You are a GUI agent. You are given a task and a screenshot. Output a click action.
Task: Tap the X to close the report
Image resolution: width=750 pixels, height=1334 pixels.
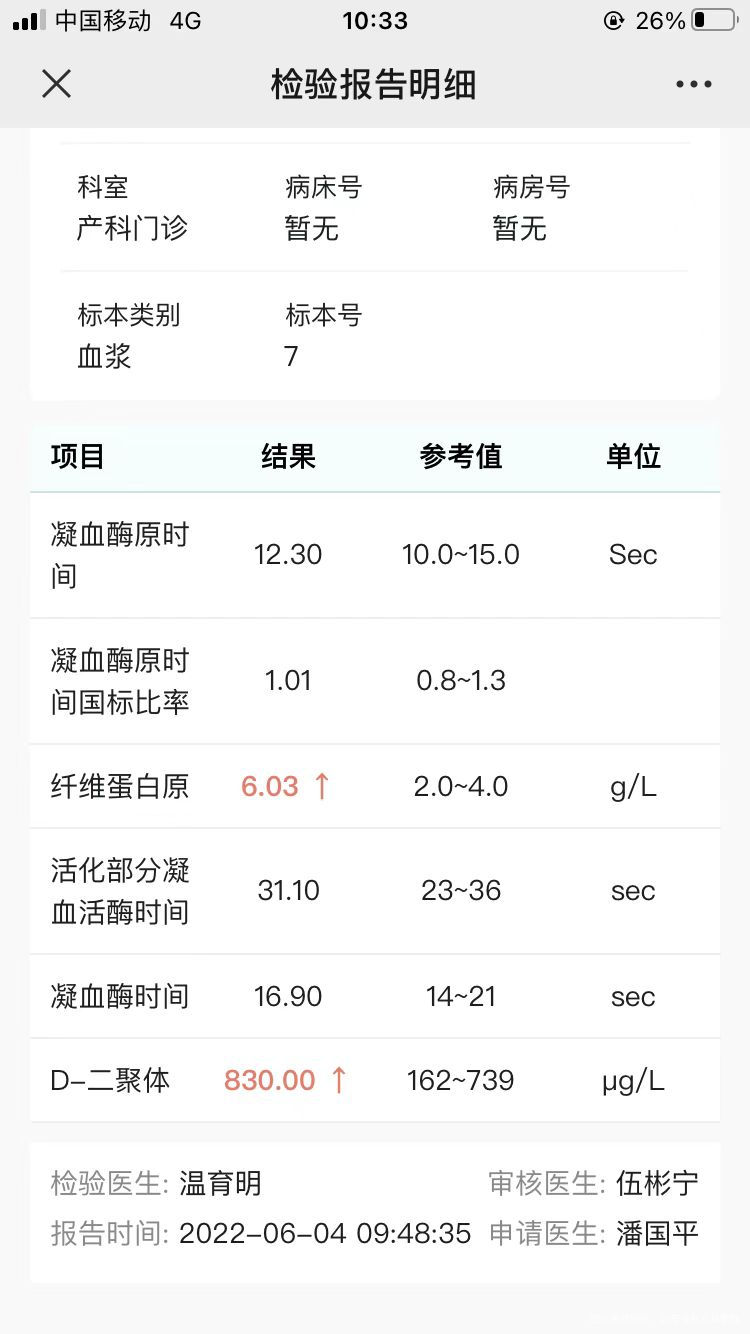coord(56,84)
